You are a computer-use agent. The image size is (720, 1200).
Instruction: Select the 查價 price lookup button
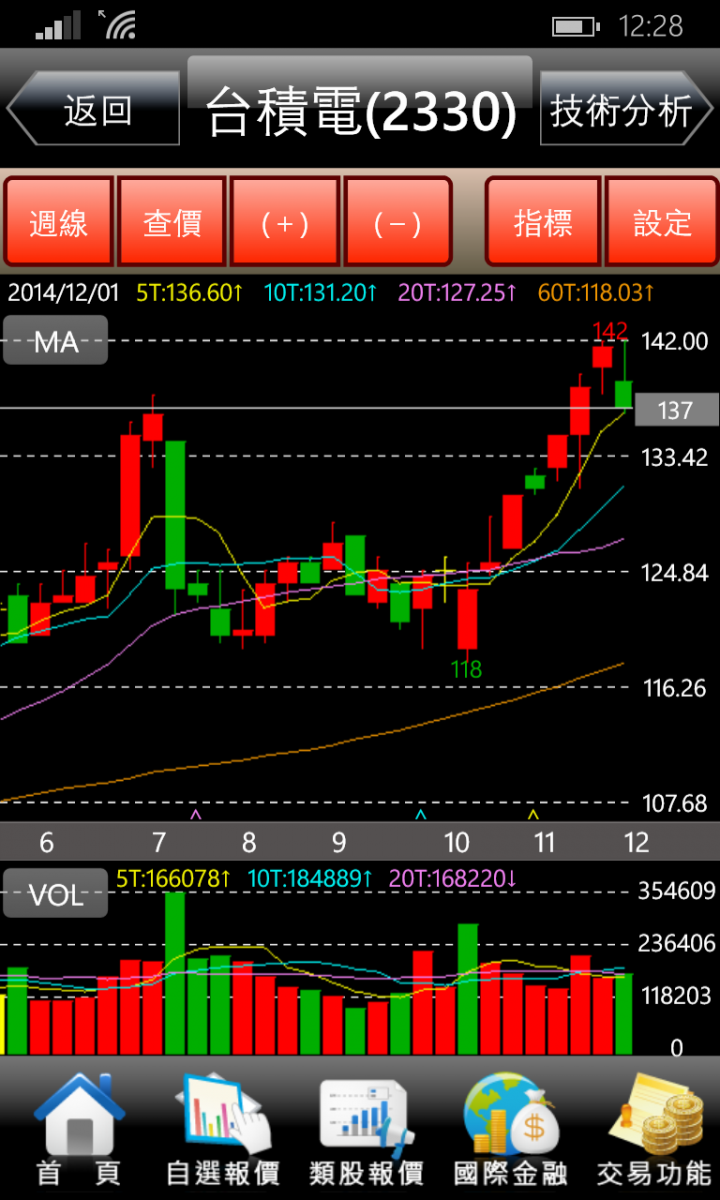point(172,221)
